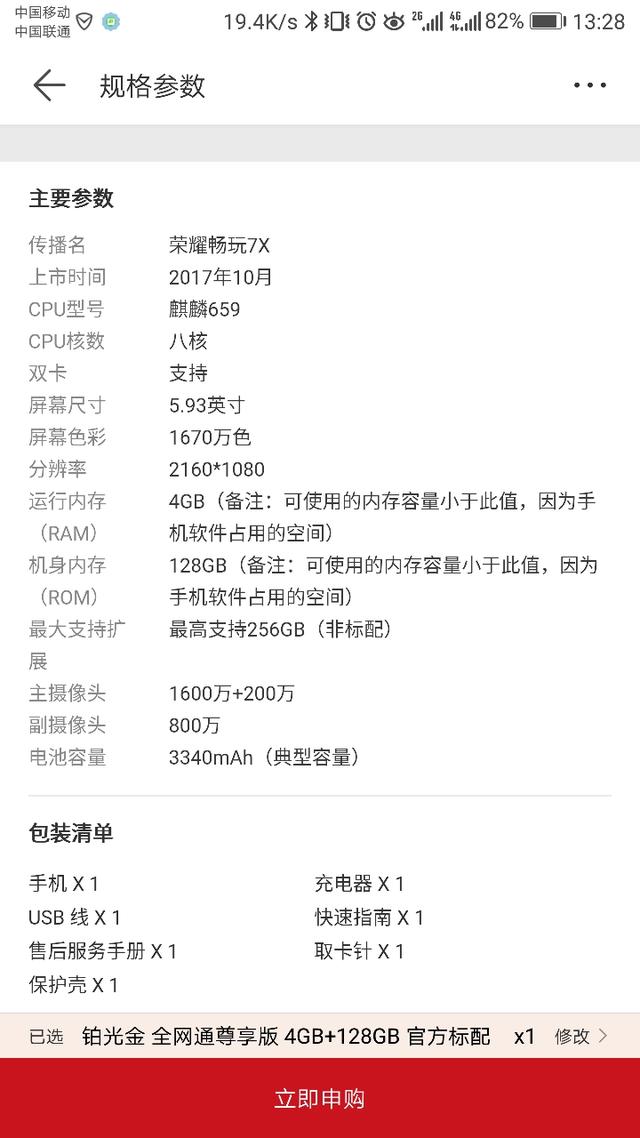Tap the 立即申购 button
The width and height of the screenshot is (640, 1138).
coord(320,1099)
